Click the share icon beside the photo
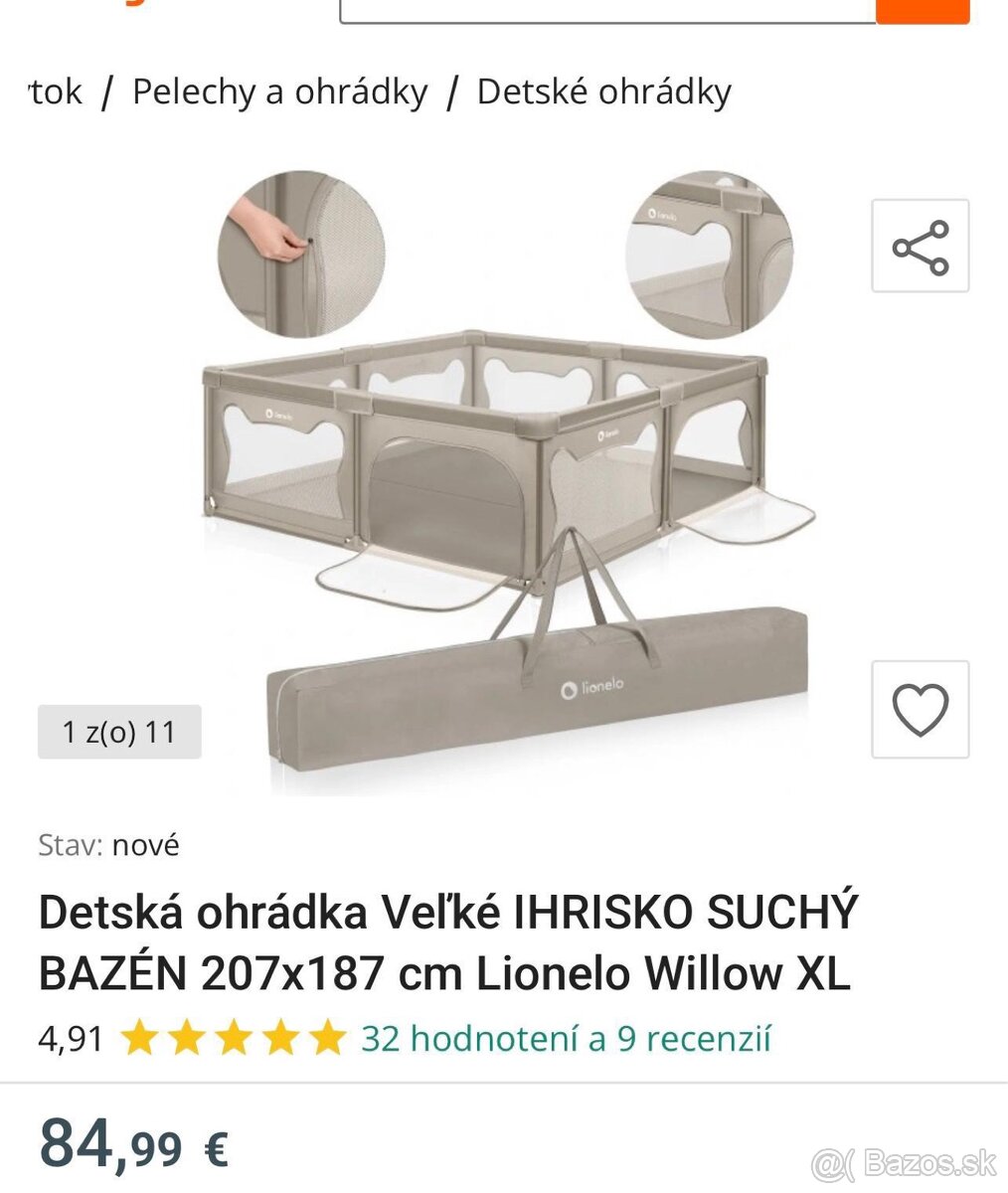This screenshot has width=1008, height=1193. [922, 248]
